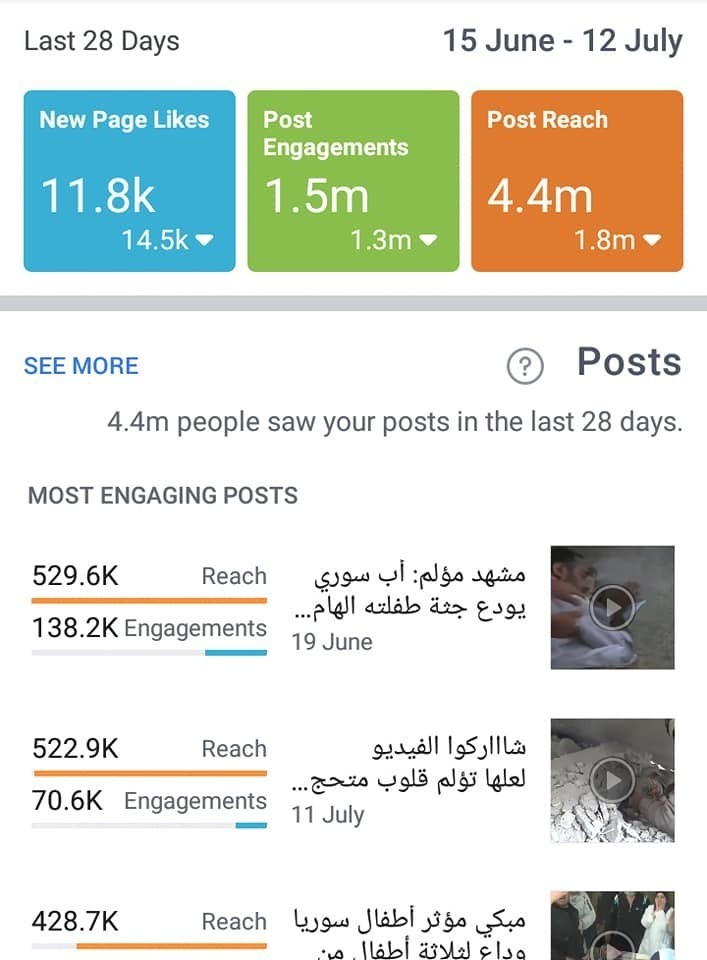Open the Post Reach card
This screenshot has width=707, height=960.
[x=577, y=181]
